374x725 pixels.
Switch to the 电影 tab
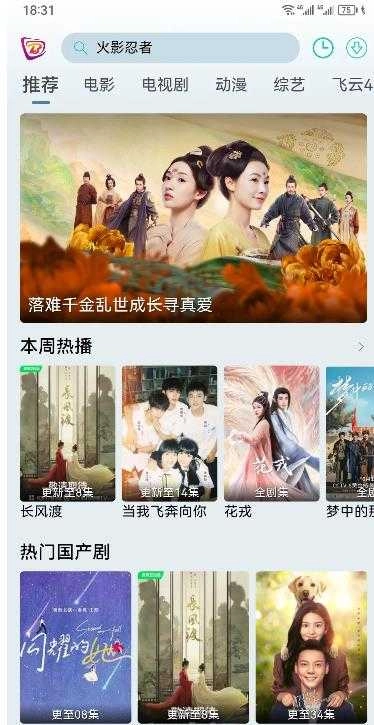pos(99,85)
